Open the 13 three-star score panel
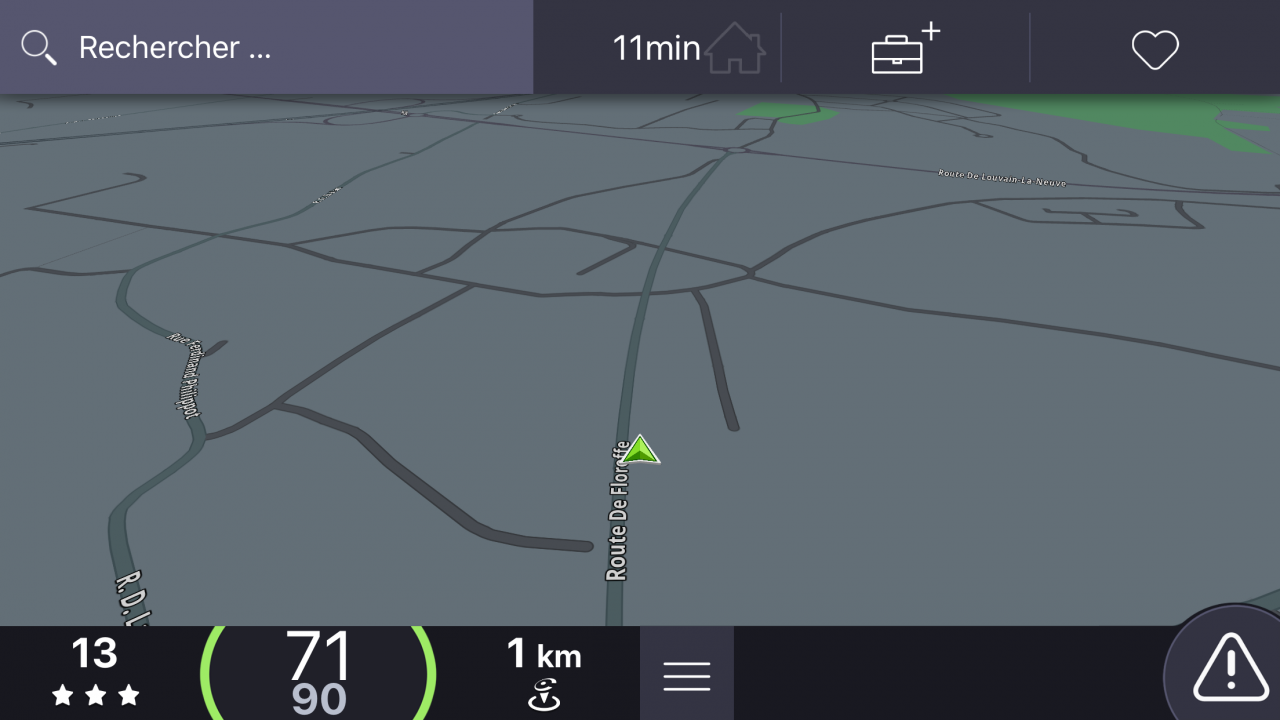Screen dimensions: 1280x720 (95, 673)
